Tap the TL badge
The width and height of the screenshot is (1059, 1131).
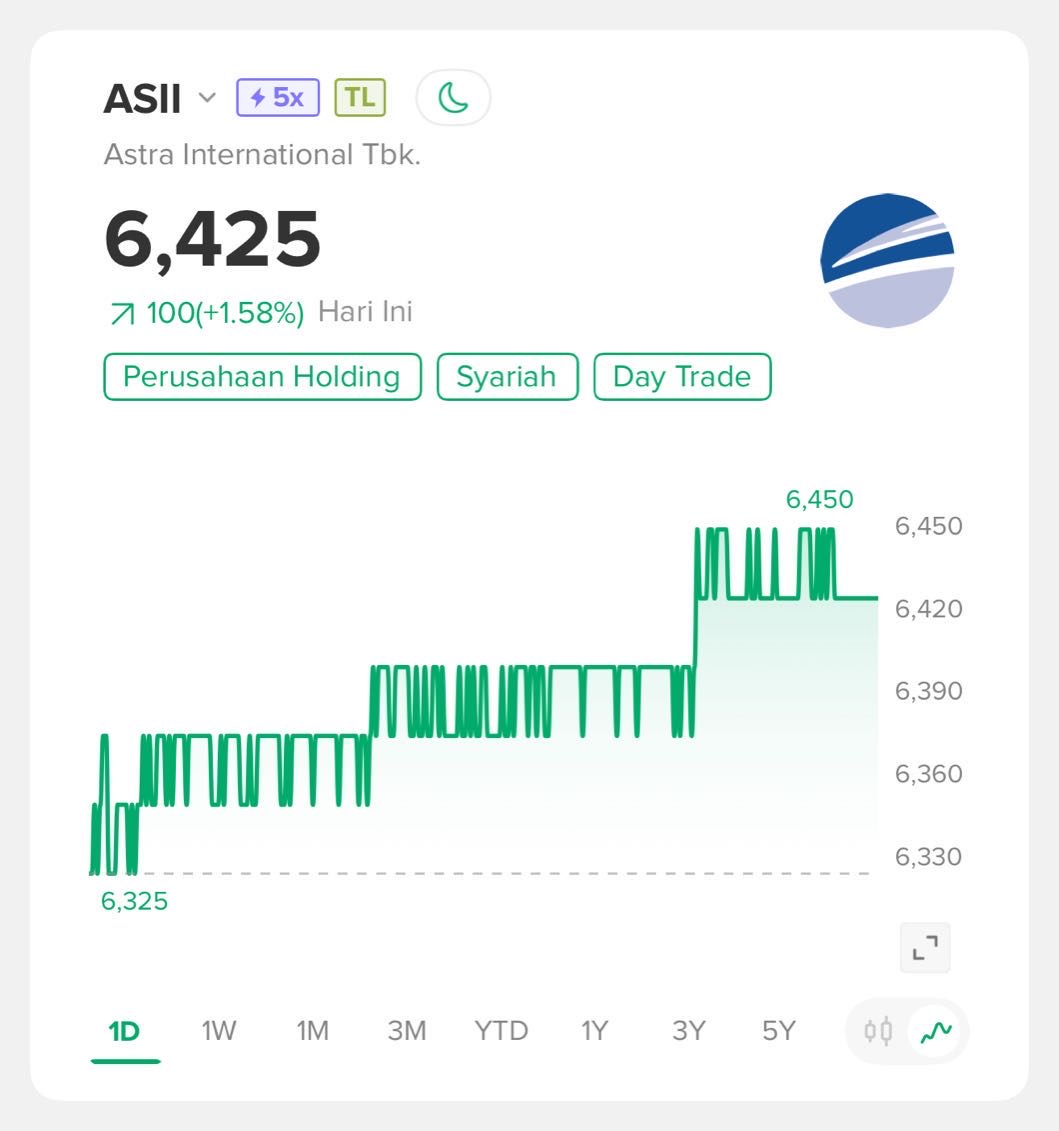tap(359, 98)
